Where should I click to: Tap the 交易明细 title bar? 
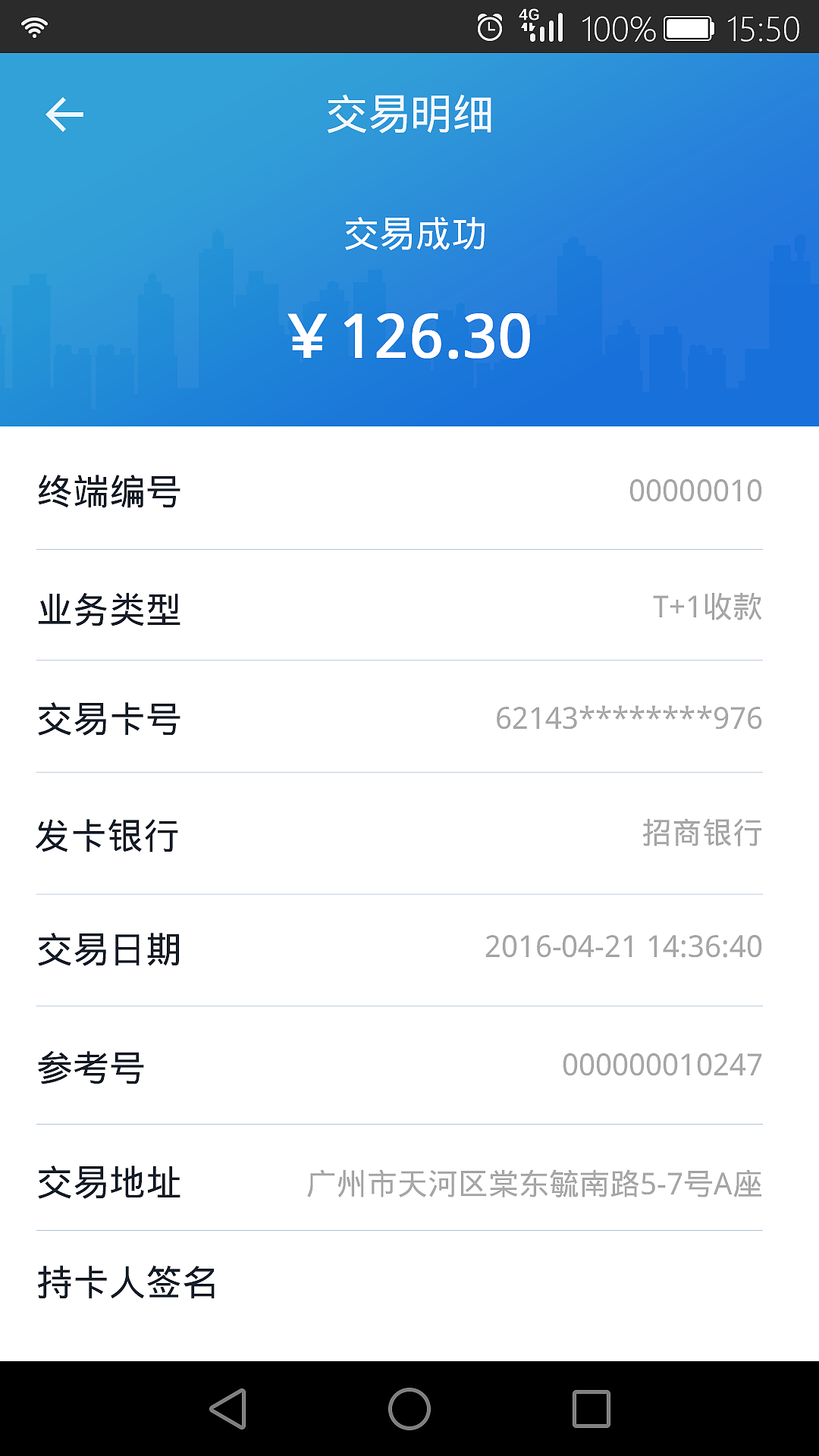(x=409, y=115)
